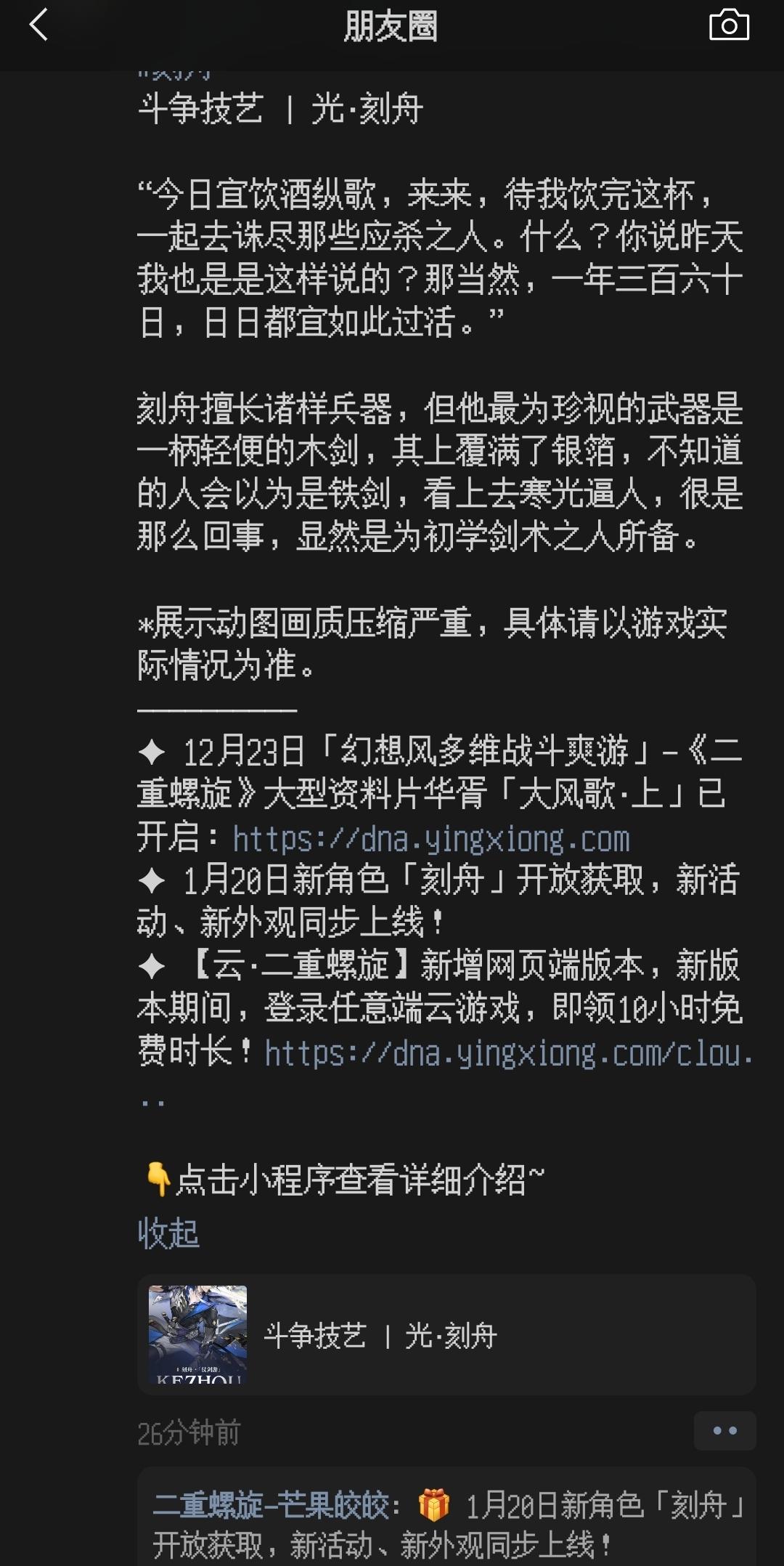
Task: View commenter 二重螺旋-芒果皎皎's profile
Action: click(x=271, y=1504)
